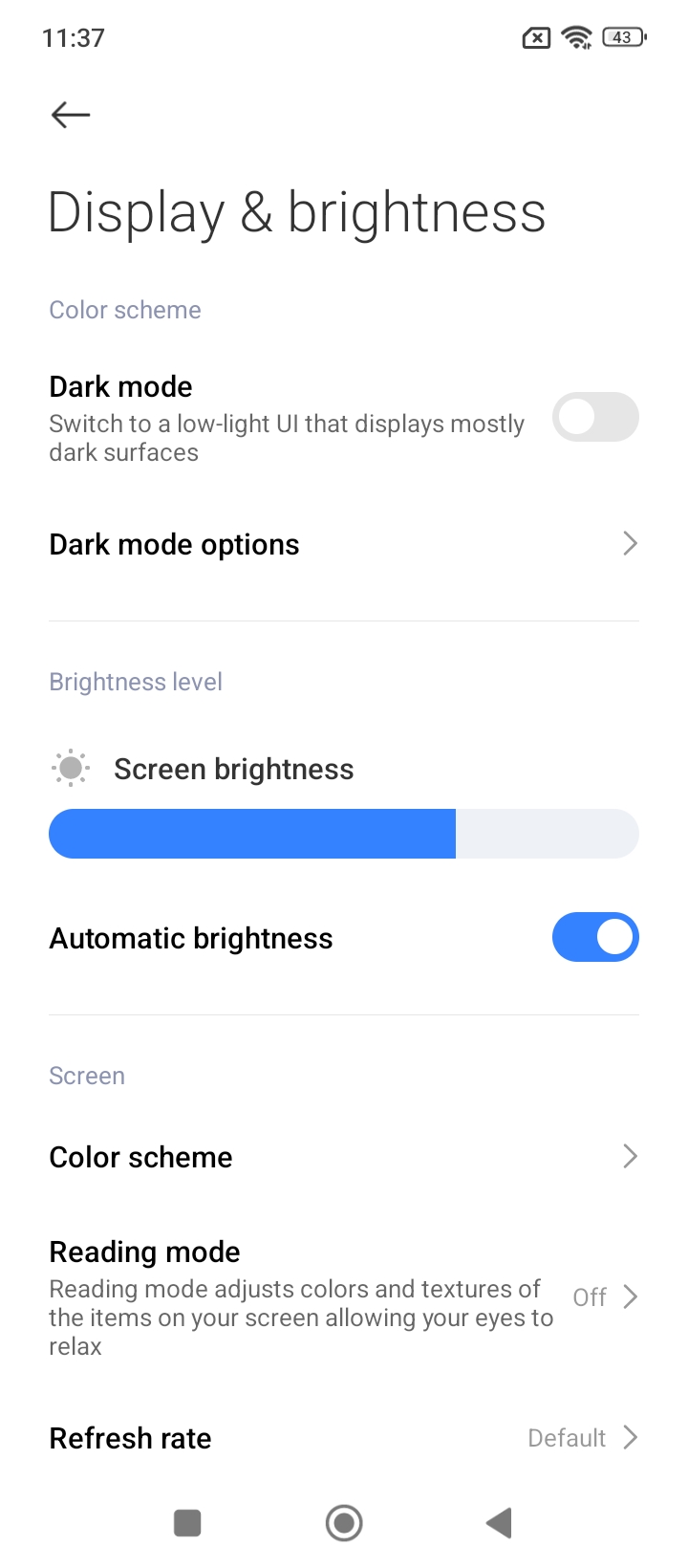This screenshot has height=1568, width=688.
Task: Enable the Dark mode switch
Action: click(x=594, y=418)
